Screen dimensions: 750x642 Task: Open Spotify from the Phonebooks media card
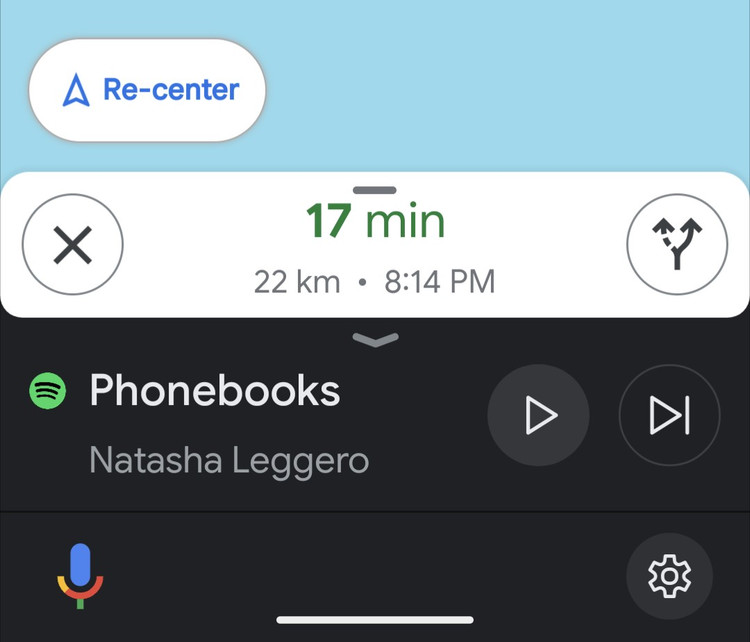[x=48, y=391]
